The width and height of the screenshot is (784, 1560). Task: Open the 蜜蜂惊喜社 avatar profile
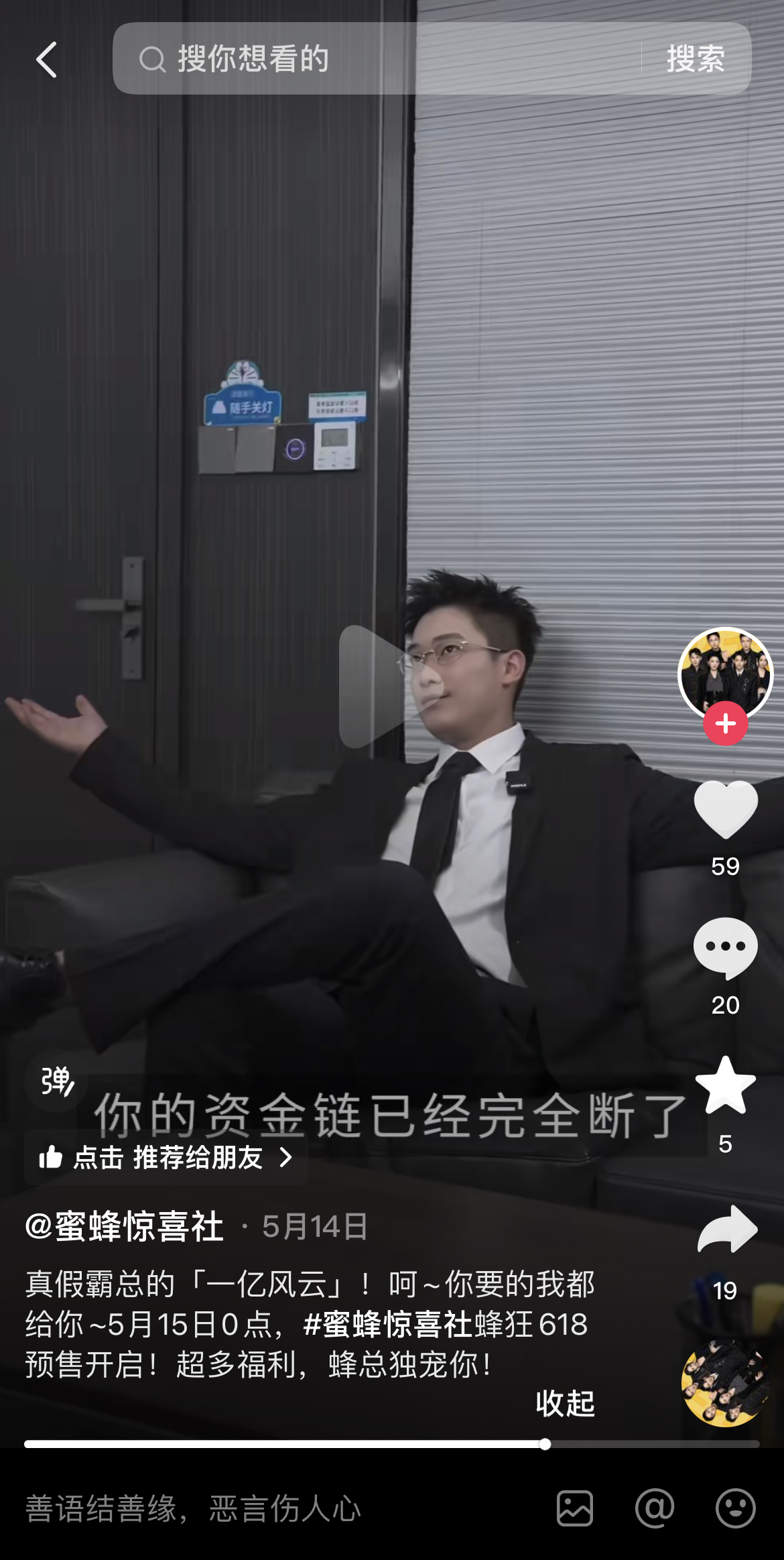(x=725, y=672)
